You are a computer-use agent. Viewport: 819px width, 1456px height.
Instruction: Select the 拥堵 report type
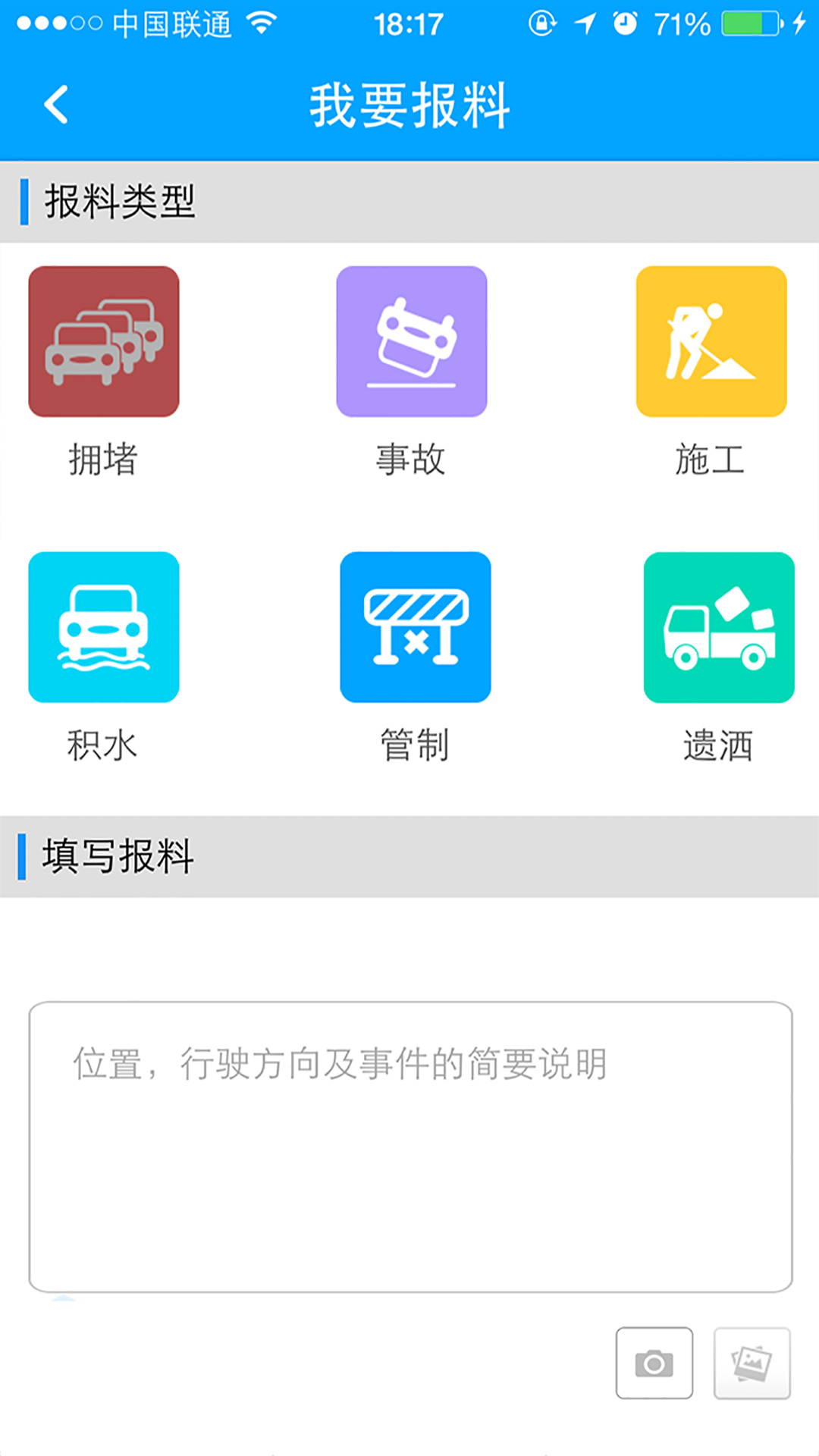pyautogui.click(x=104, y=341)
